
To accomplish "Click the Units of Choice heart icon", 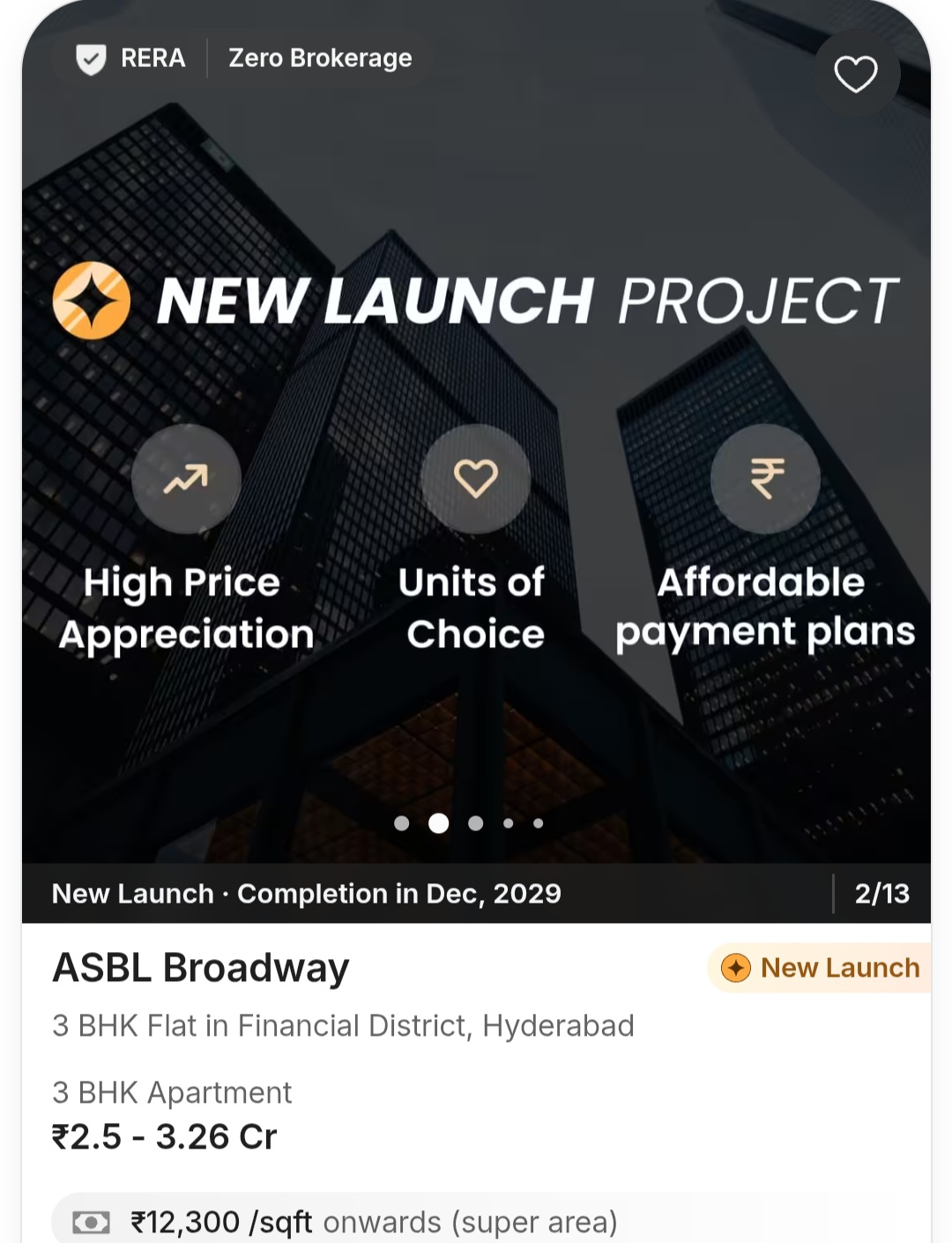I will [x=476, y=479].
